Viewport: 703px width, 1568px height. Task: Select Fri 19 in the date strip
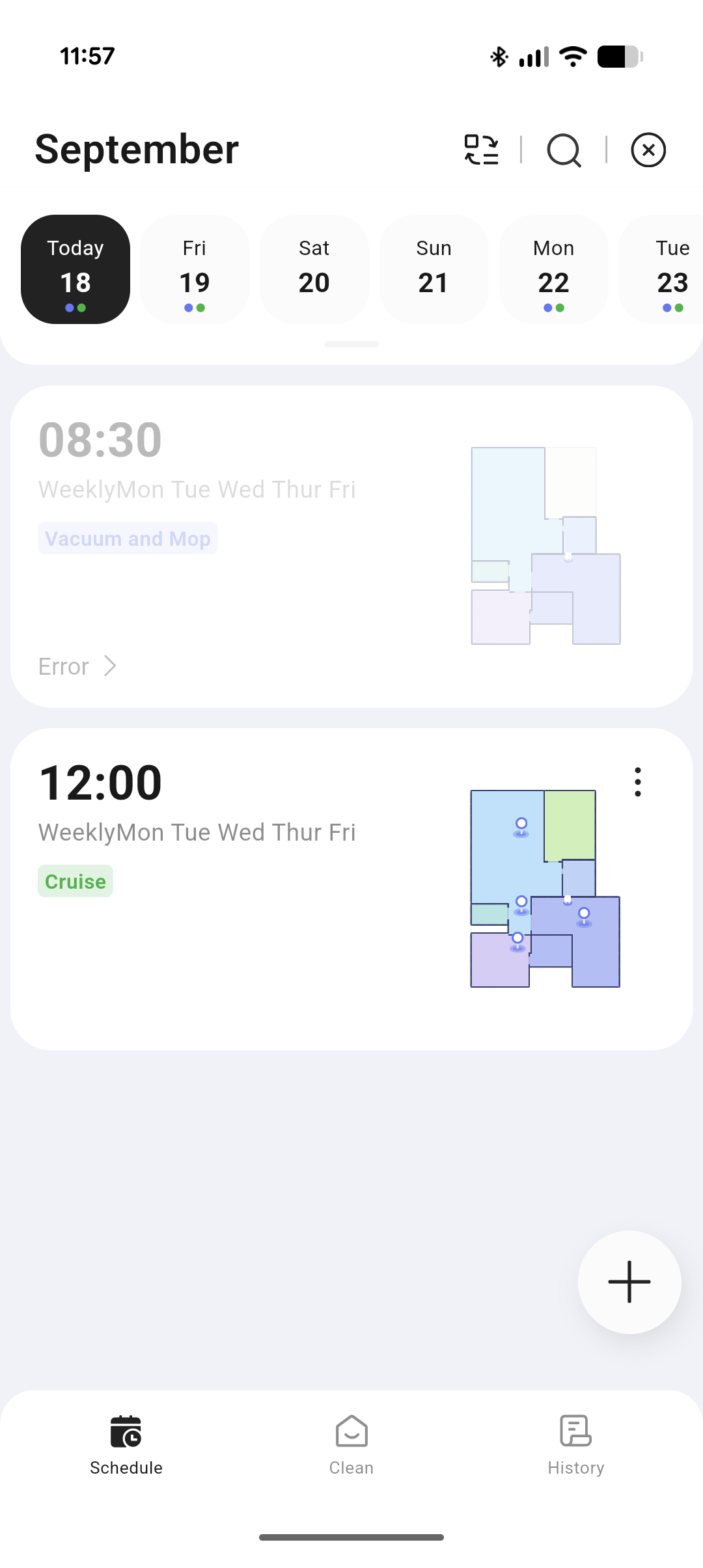[195, 269]
